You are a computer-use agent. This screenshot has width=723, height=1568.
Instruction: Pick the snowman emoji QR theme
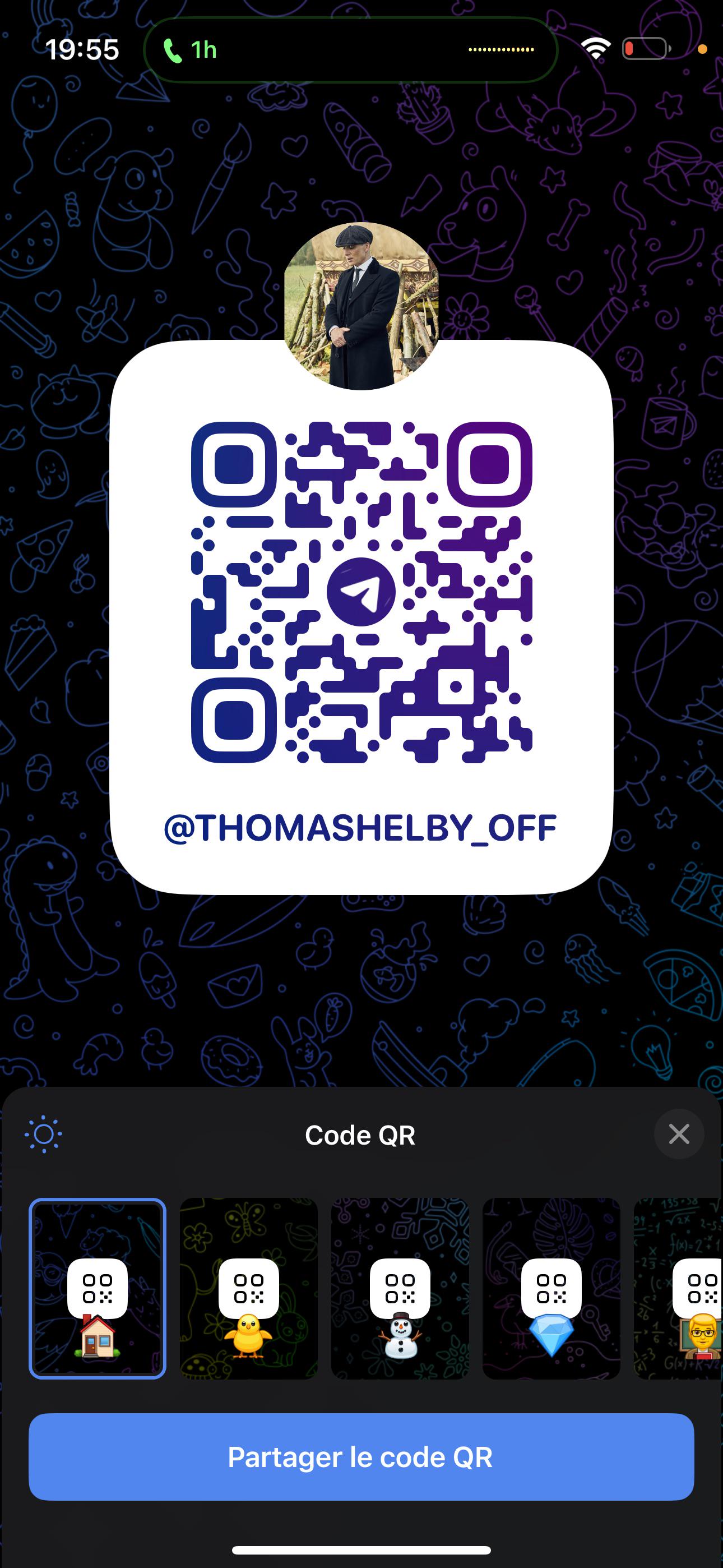400,1289
